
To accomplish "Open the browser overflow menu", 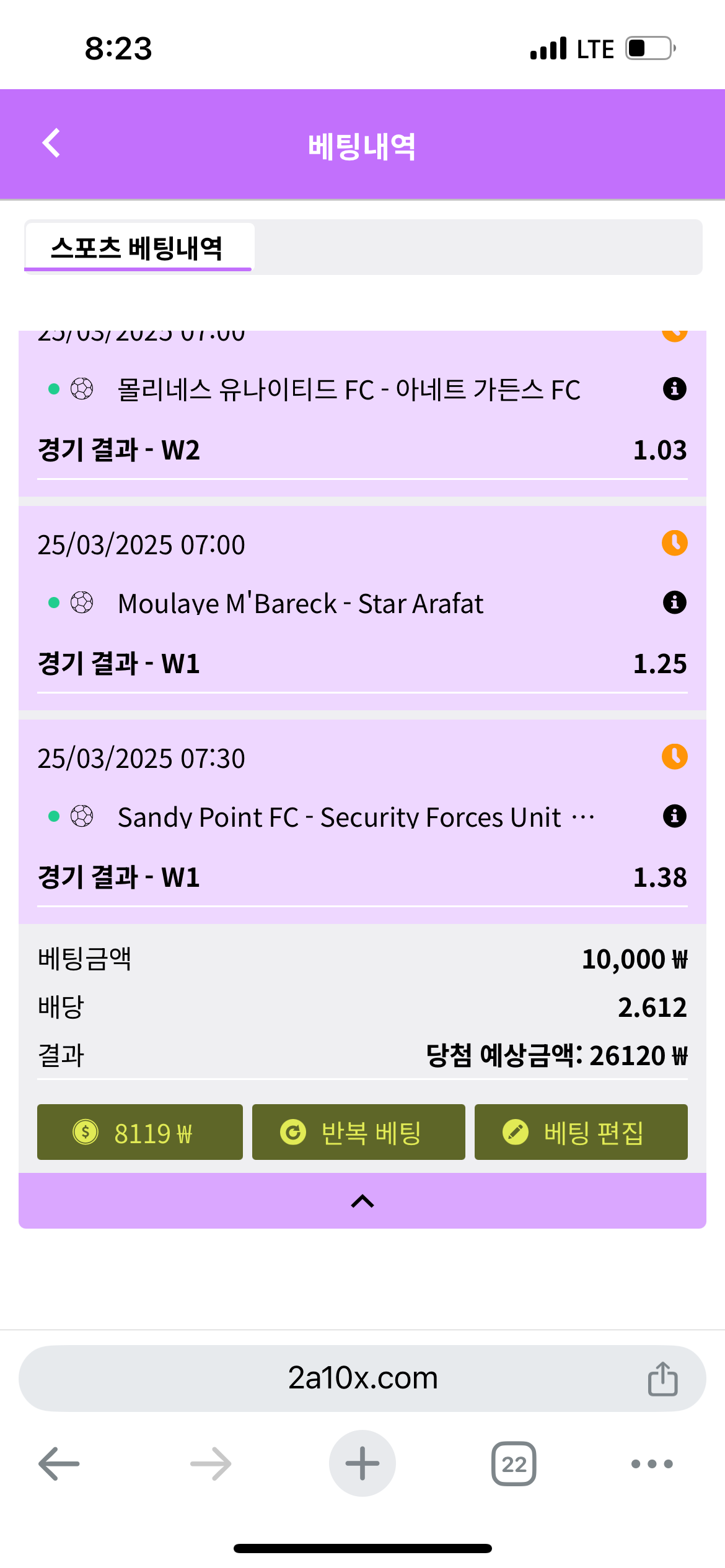I will [651, 1464].
